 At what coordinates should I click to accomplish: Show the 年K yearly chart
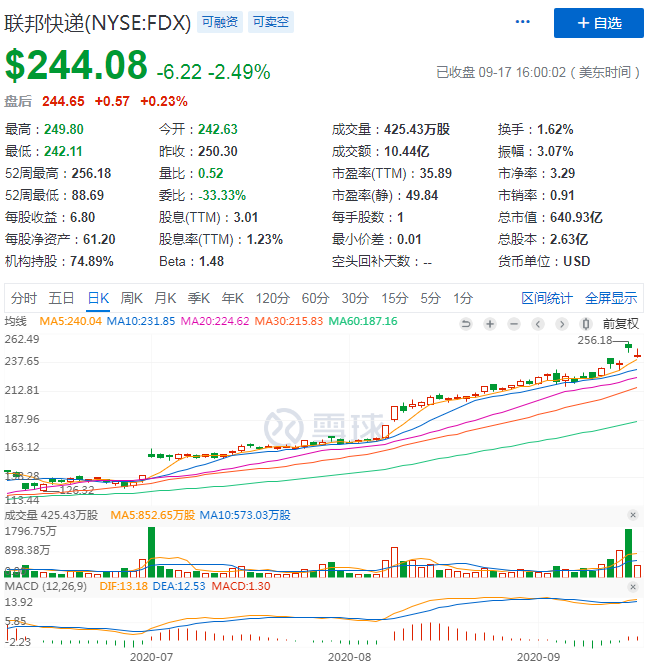tap(233, 298)
